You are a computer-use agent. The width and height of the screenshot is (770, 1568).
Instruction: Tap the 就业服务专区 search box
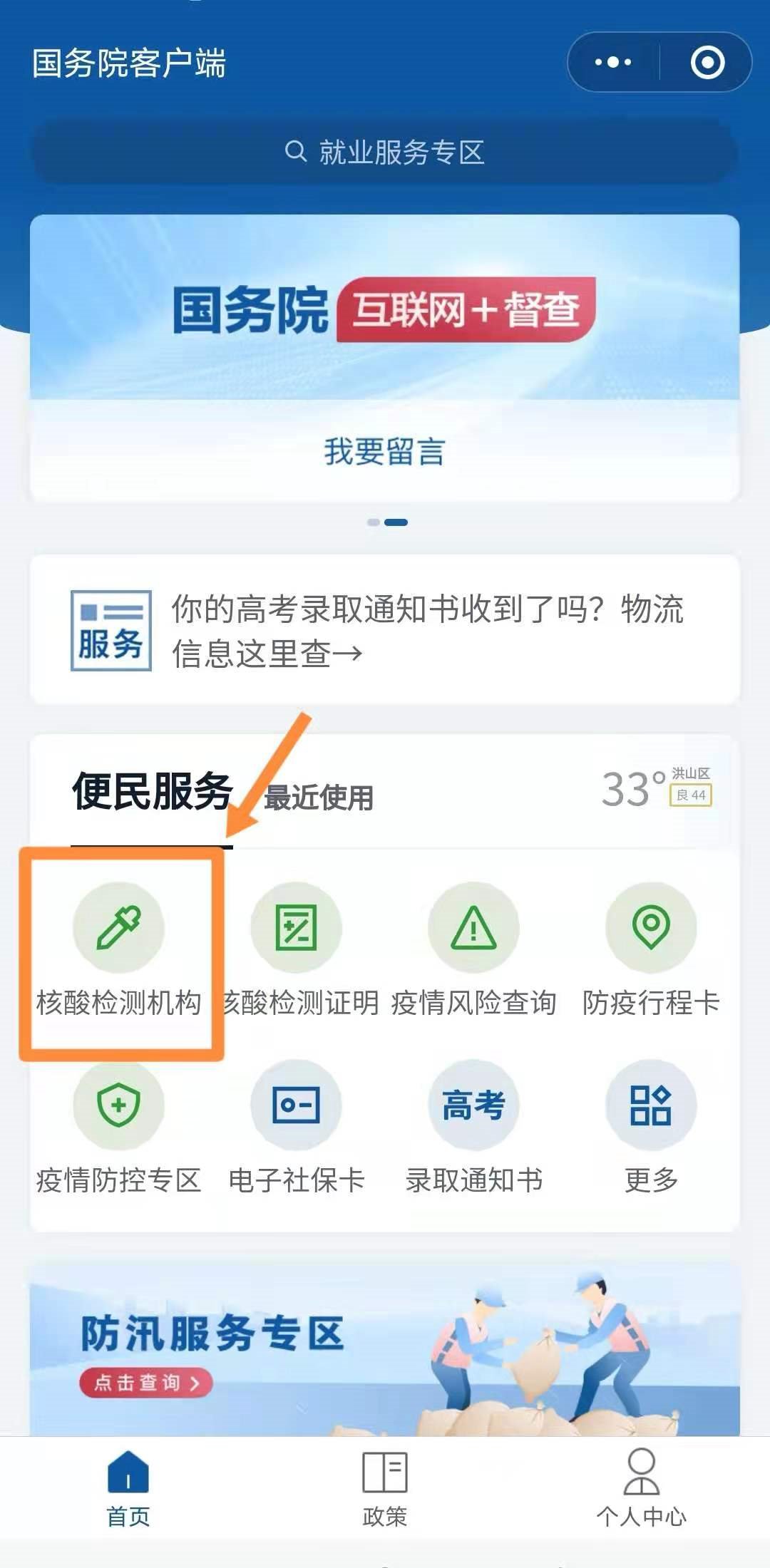[385, 152]
